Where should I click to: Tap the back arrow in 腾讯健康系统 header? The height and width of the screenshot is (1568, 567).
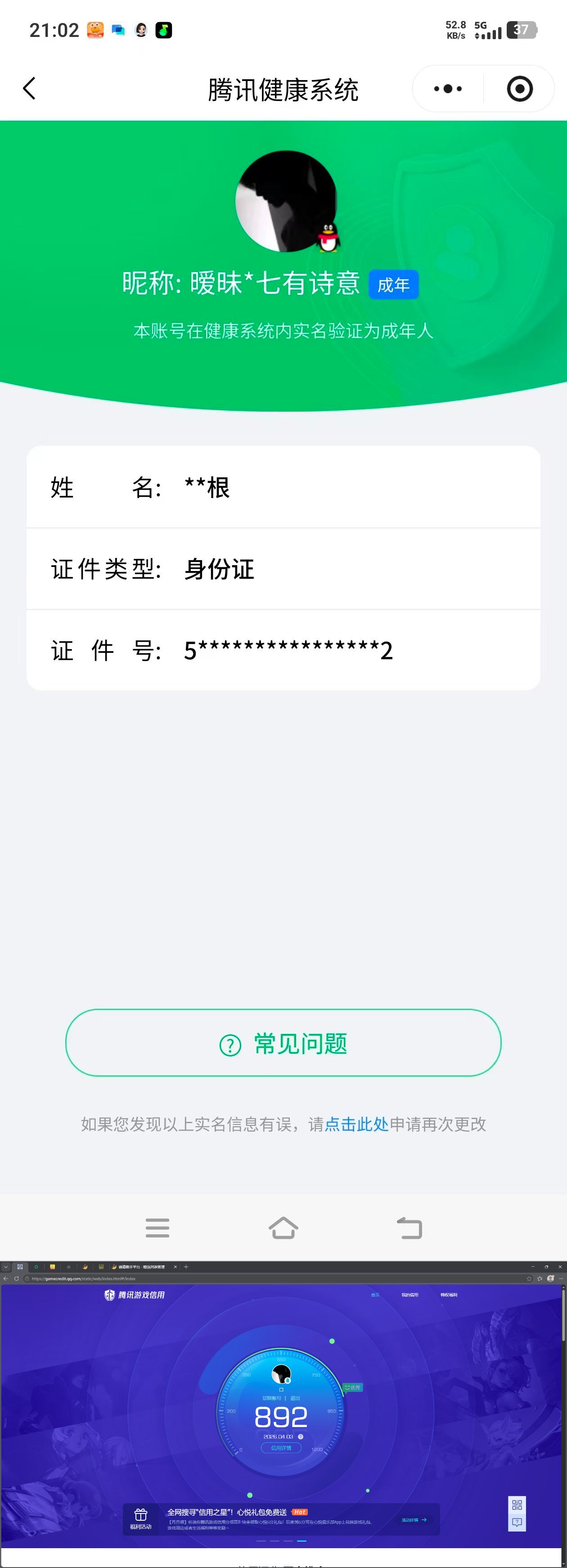(x=29, y=88)
